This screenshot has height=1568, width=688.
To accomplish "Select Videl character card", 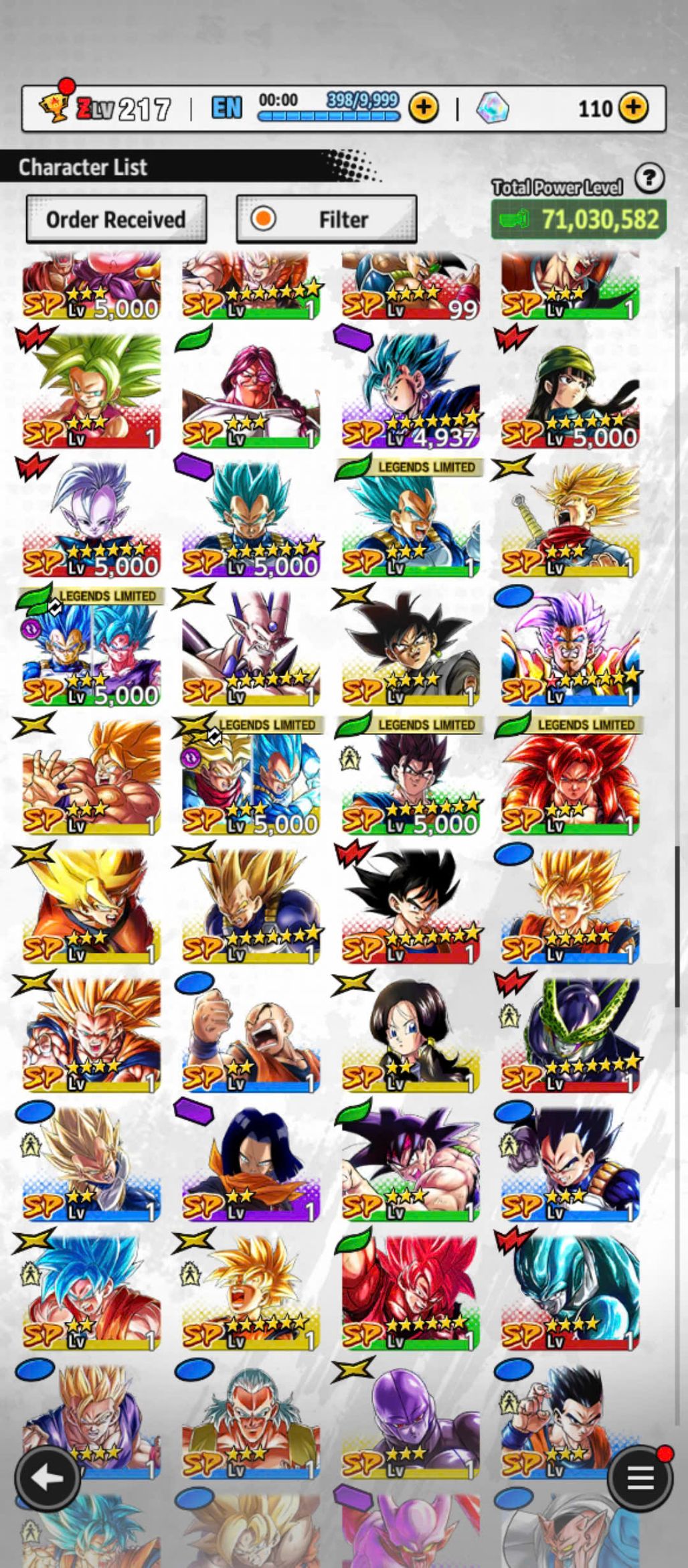I will (411, 1034).
